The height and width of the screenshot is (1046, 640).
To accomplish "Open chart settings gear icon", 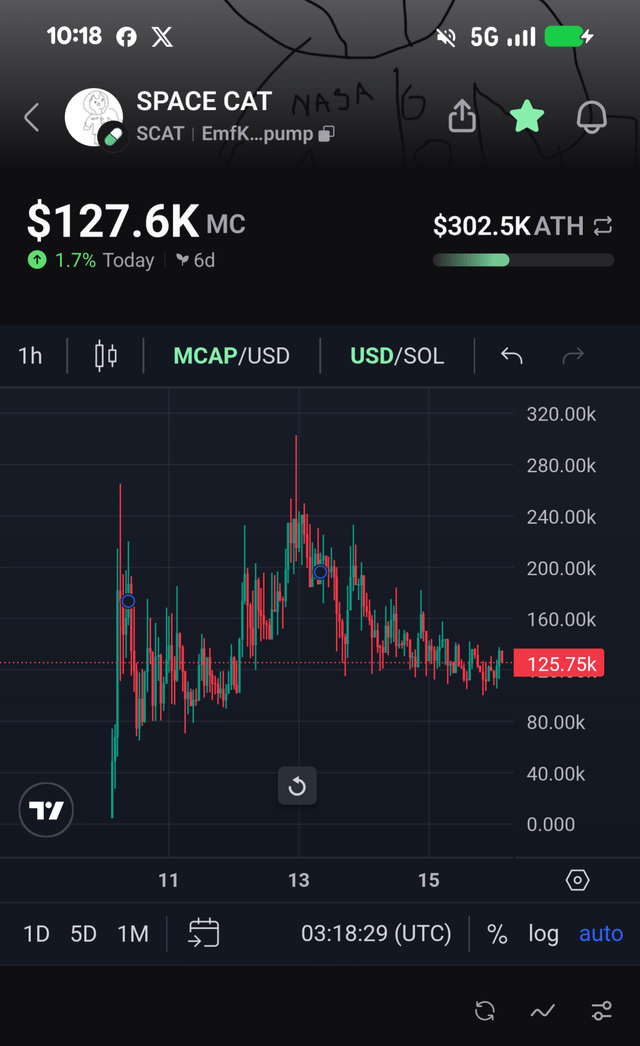I will (577, 881).
